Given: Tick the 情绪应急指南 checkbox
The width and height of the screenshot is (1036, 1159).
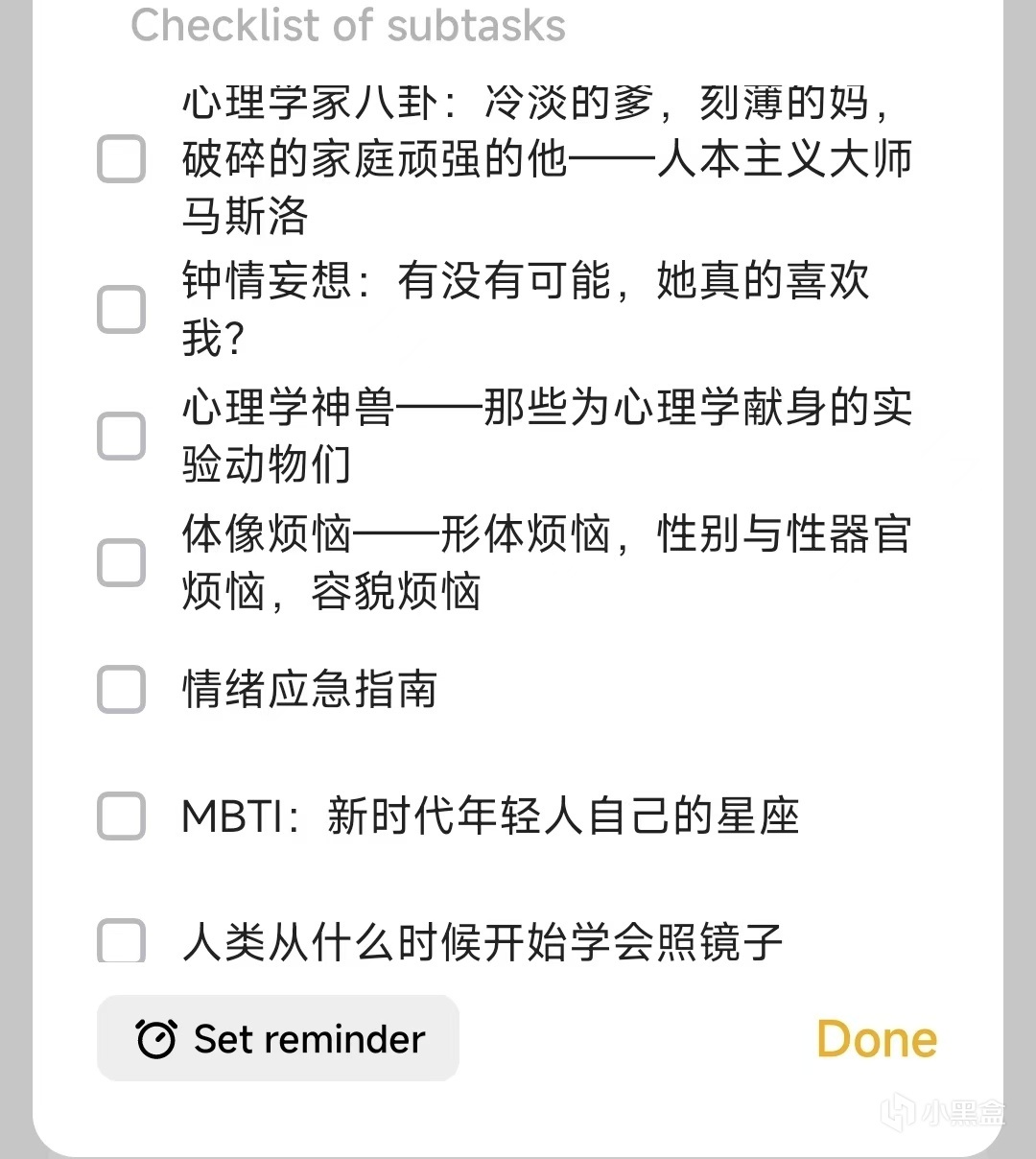Looking at the screenshot, I should coord(122,689).
